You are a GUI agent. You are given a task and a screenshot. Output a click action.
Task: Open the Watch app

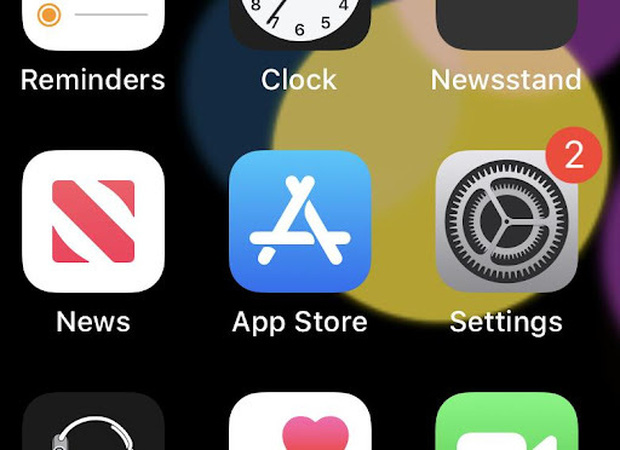click(x=93, y=423)
